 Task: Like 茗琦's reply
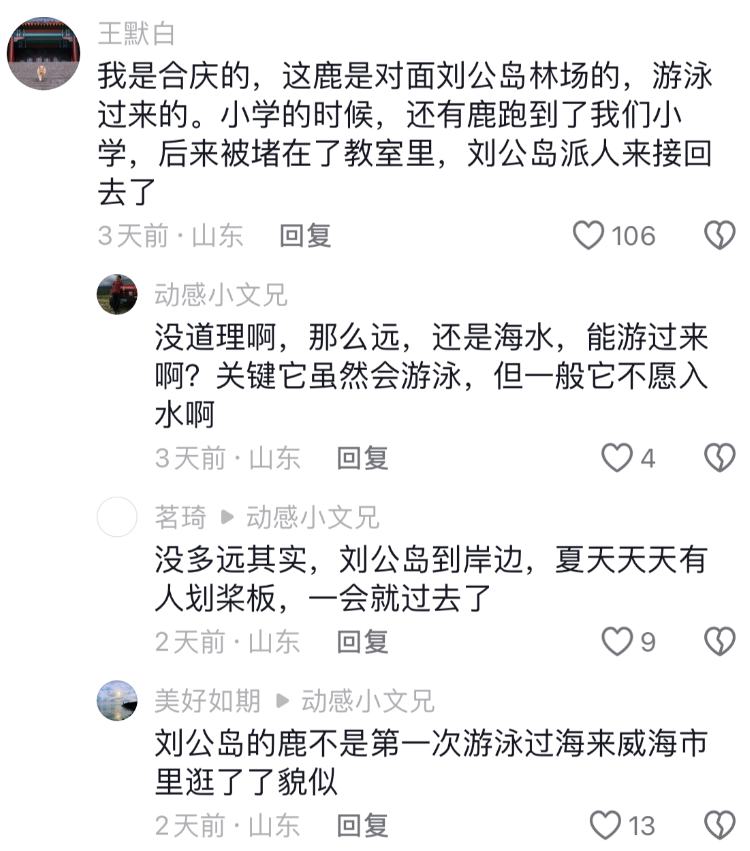coord(617,641)
